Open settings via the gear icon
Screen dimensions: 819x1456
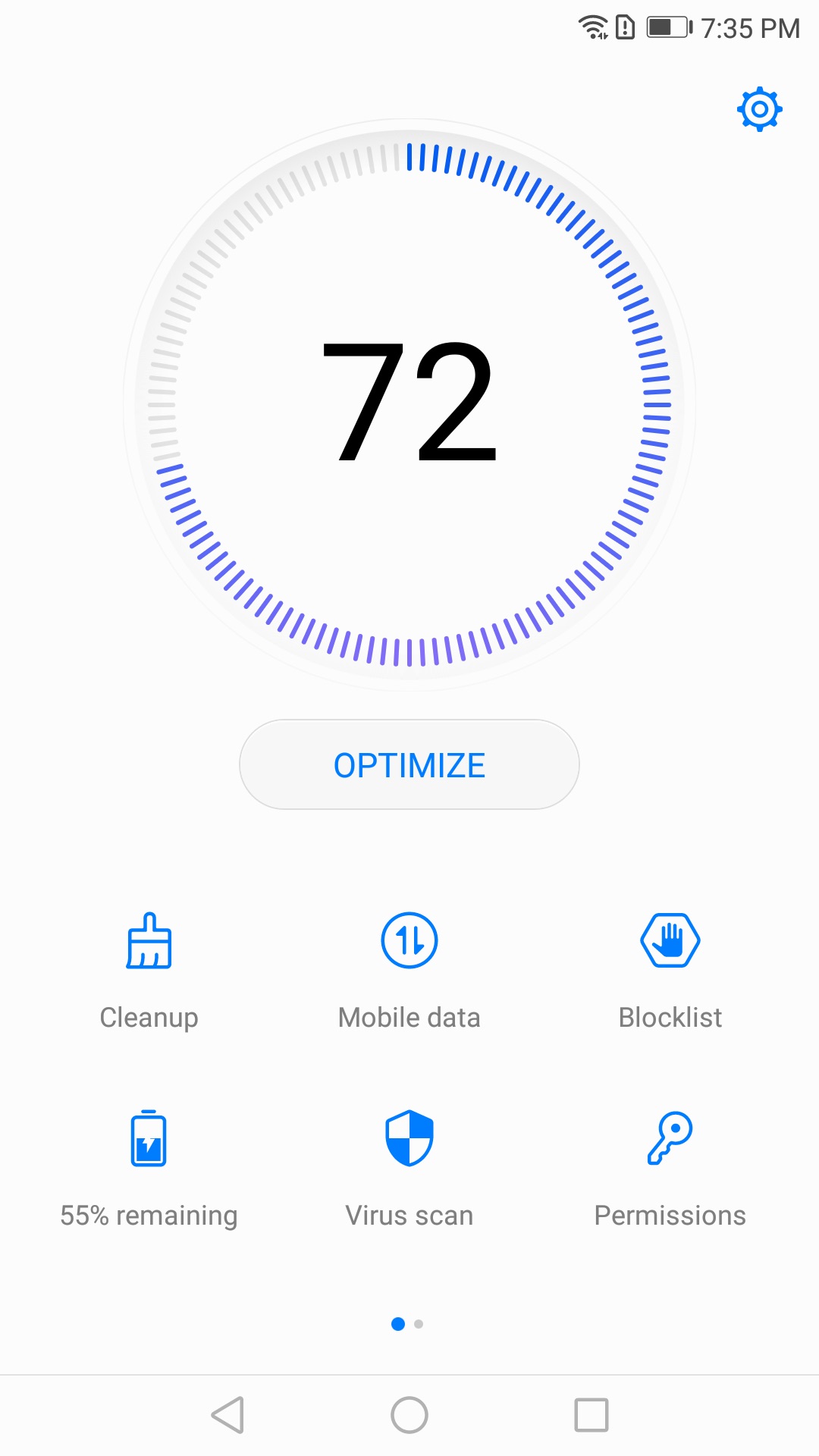[759, 109]
